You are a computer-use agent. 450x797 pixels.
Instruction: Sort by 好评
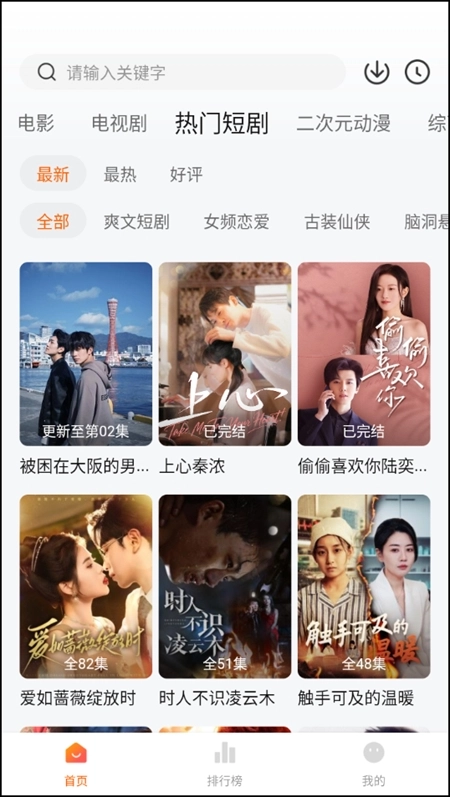click(x=186, y=175)
